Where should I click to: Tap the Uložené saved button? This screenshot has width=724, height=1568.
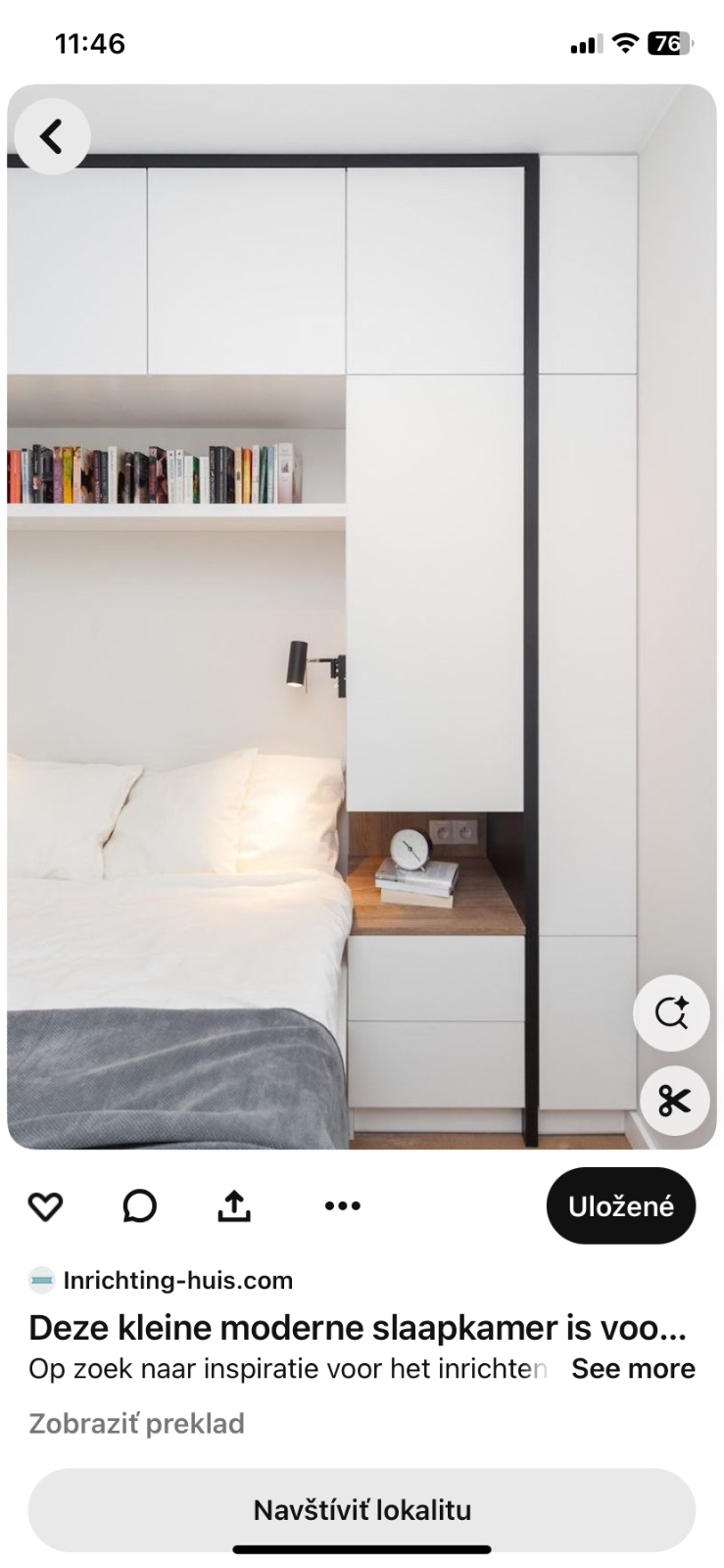click(620, 1206)
